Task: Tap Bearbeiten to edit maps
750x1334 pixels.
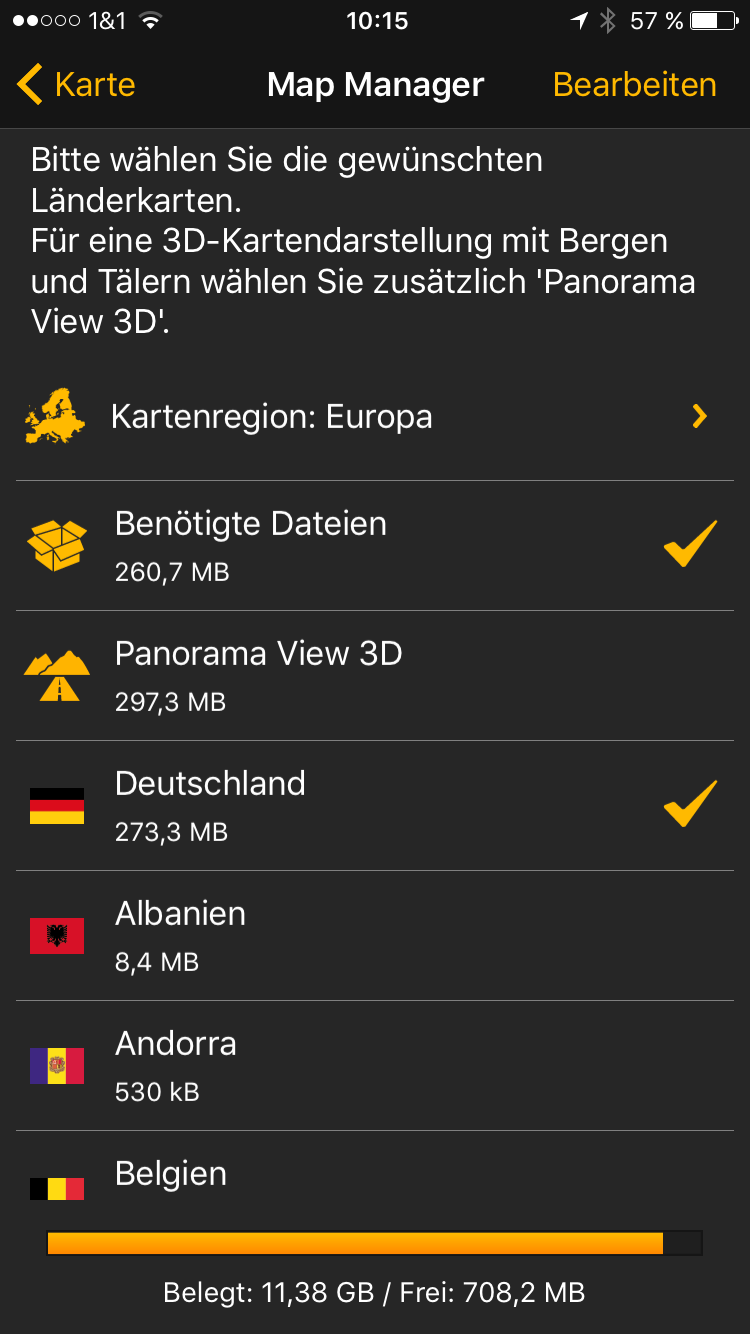Action: 634,85
